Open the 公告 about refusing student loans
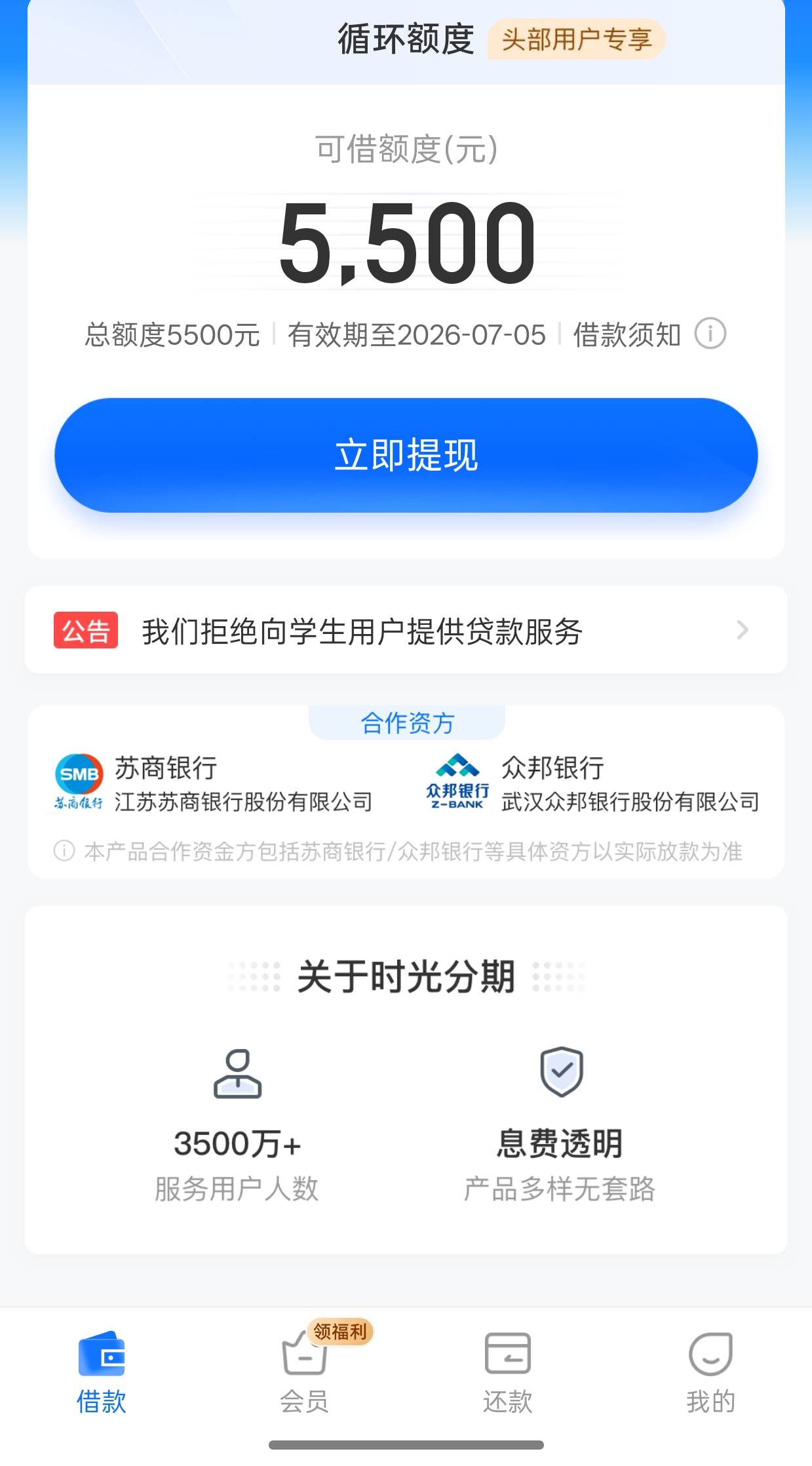Screen dimensions: 812x1466 [406, 630]
